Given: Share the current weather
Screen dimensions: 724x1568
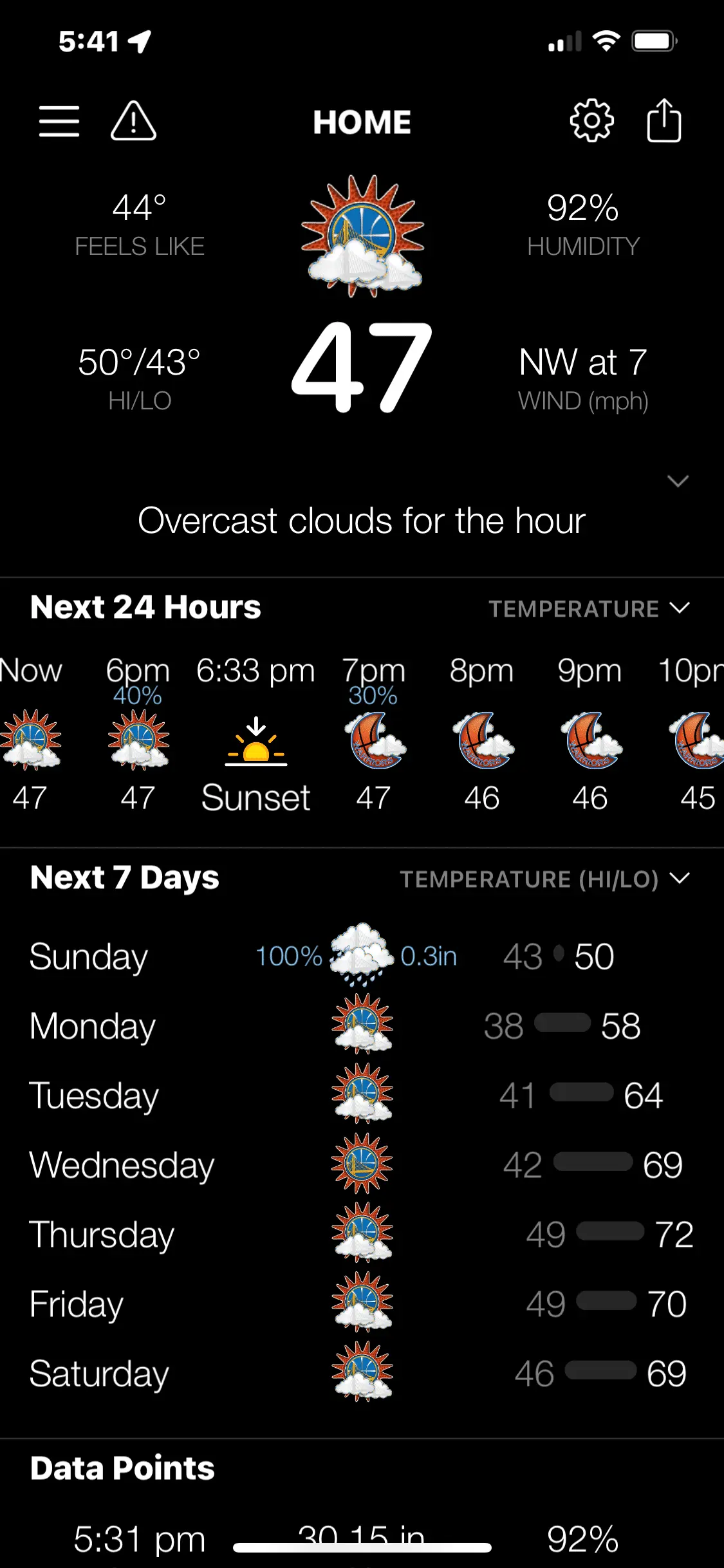Looking at the screenshot, I should tap(664, 120).
